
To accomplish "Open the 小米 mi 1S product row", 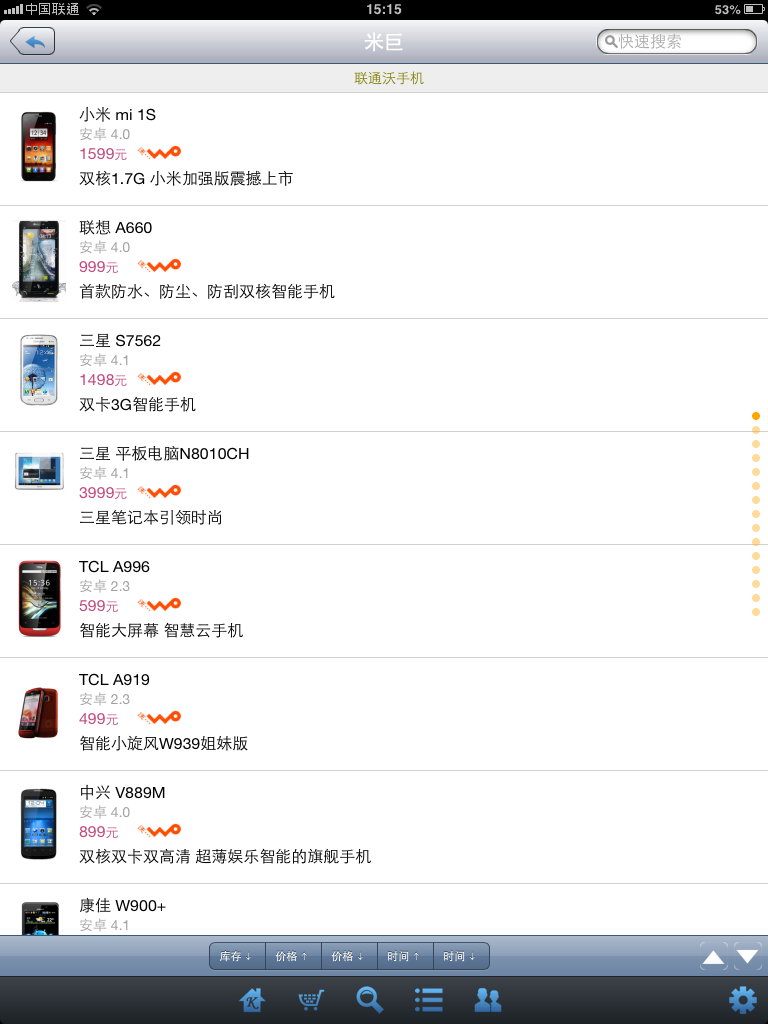I will tap(384, 148).
